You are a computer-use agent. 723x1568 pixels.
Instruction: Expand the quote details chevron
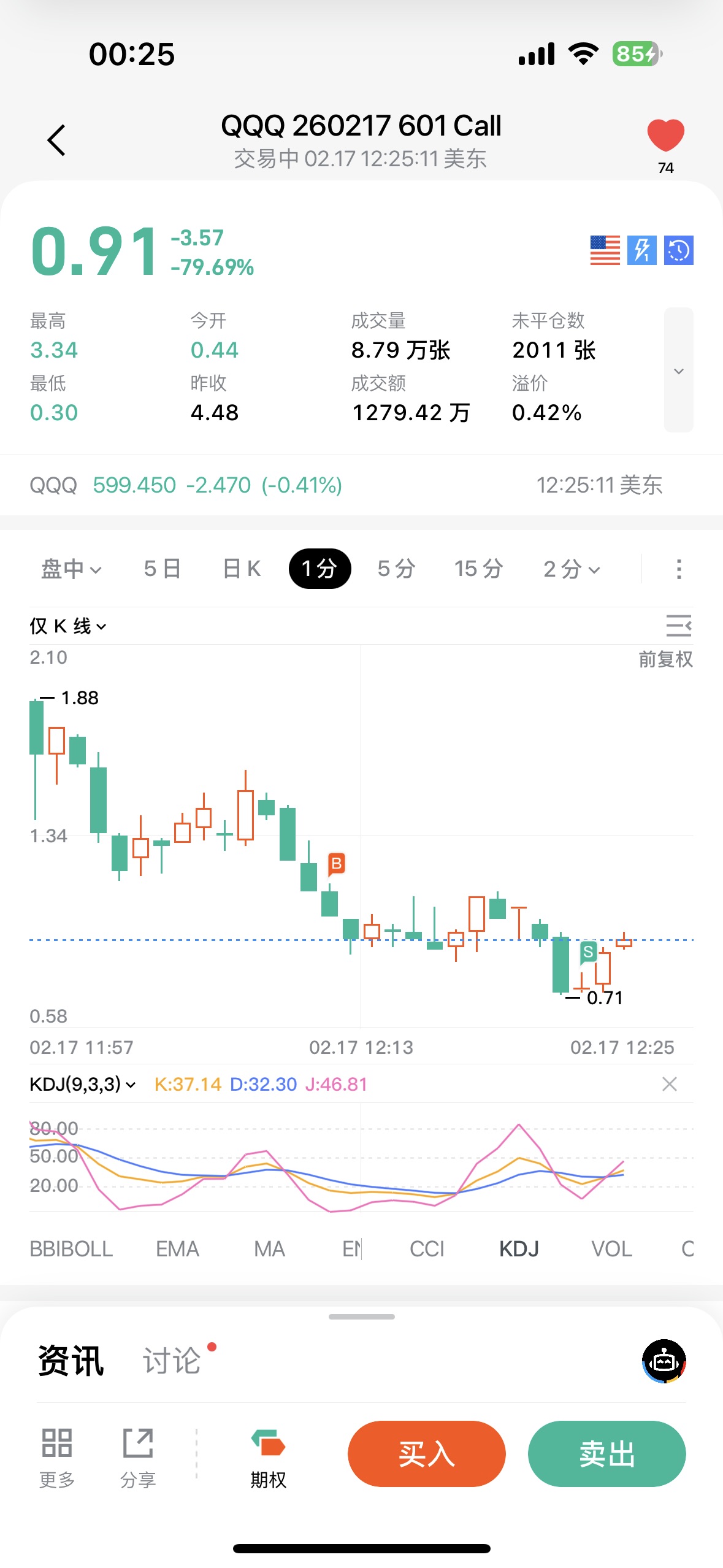(678, 371)
